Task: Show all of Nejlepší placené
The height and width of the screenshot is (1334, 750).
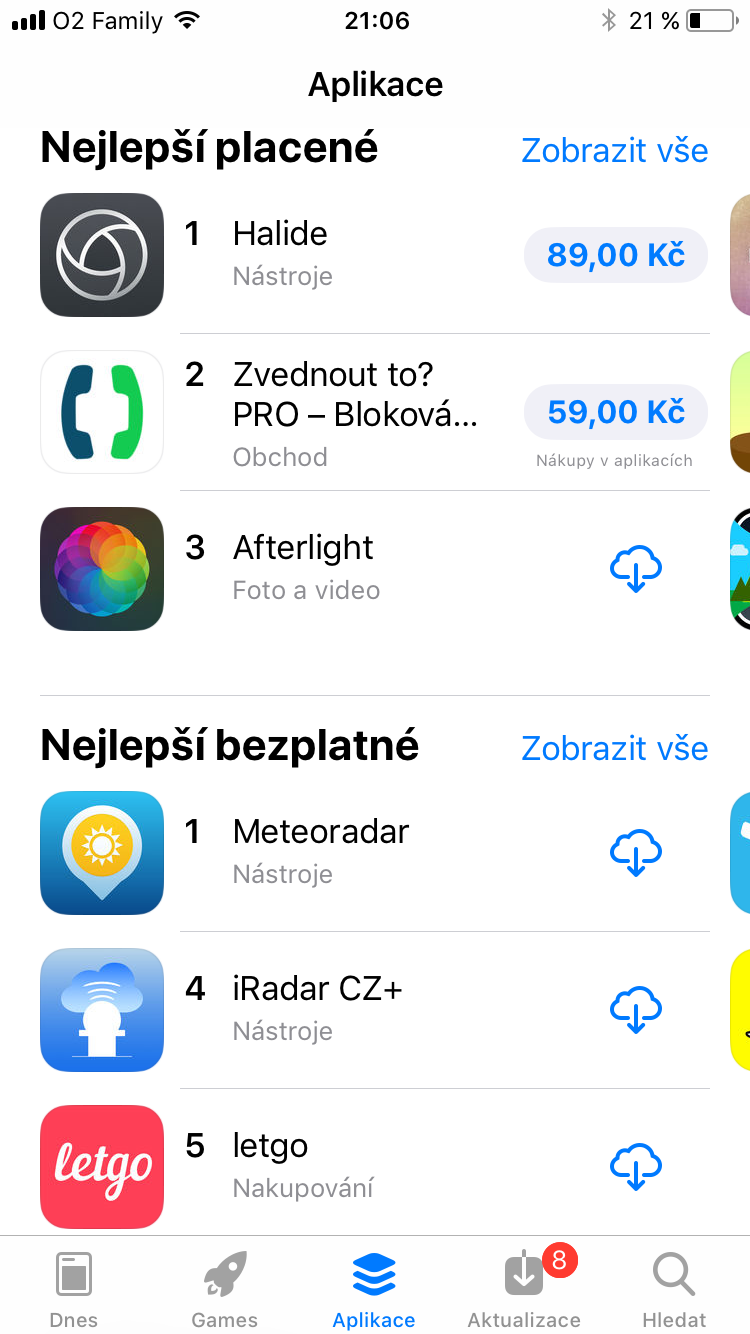Action: [614, 150]
